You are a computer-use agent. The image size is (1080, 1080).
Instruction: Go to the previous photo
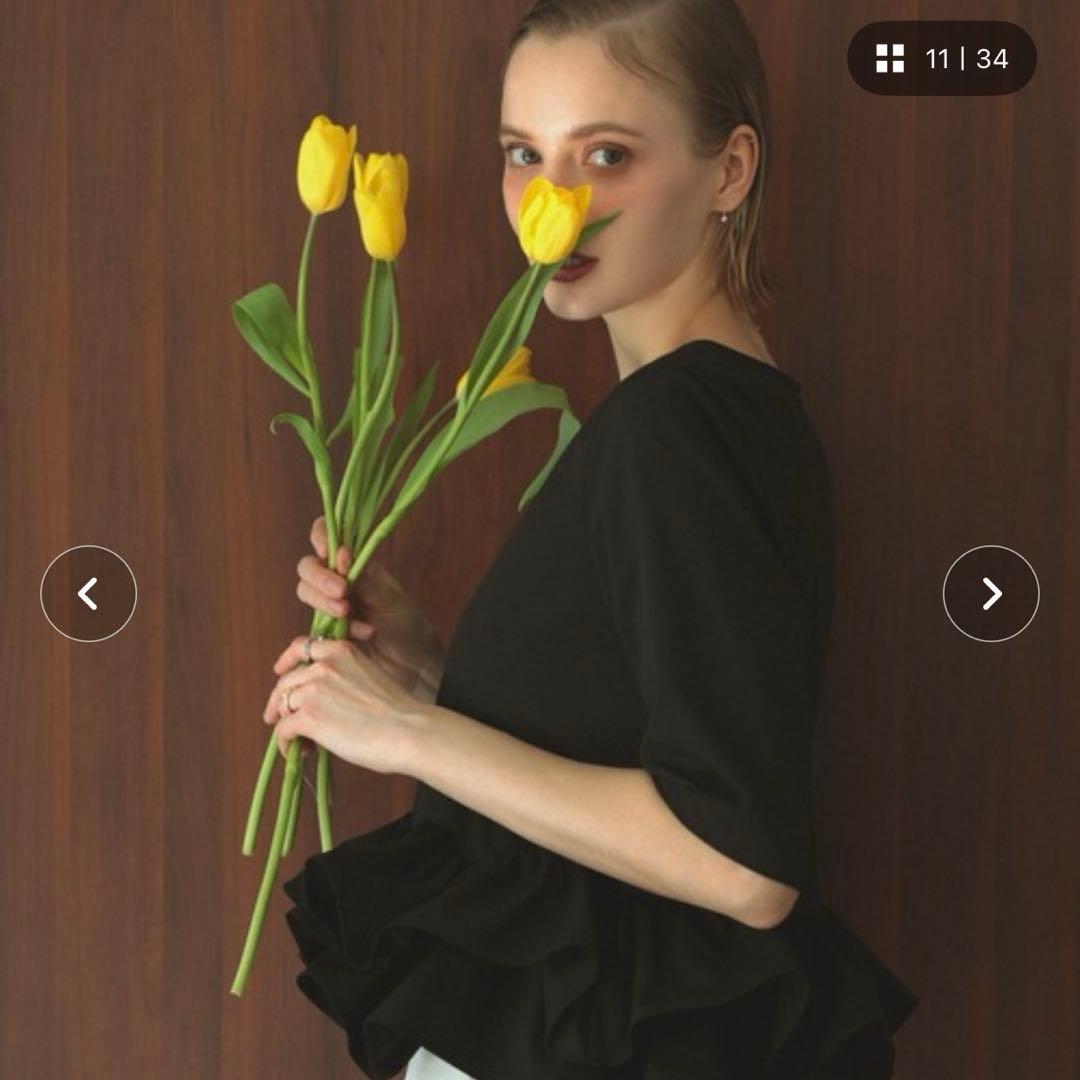coord(88,594)
